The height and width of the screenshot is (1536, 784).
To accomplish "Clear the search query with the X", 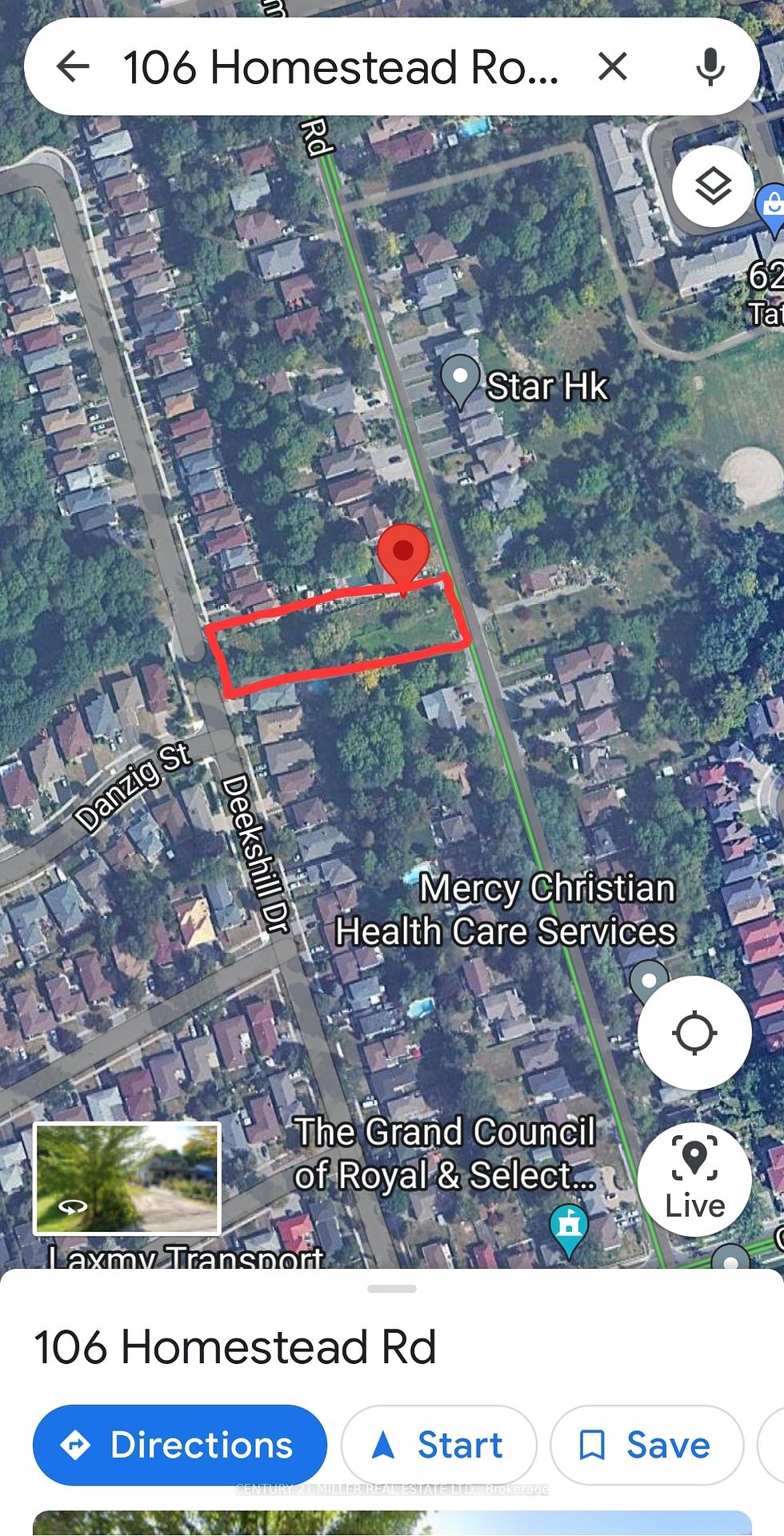I will pyautogui.click(x=612, y=66).
